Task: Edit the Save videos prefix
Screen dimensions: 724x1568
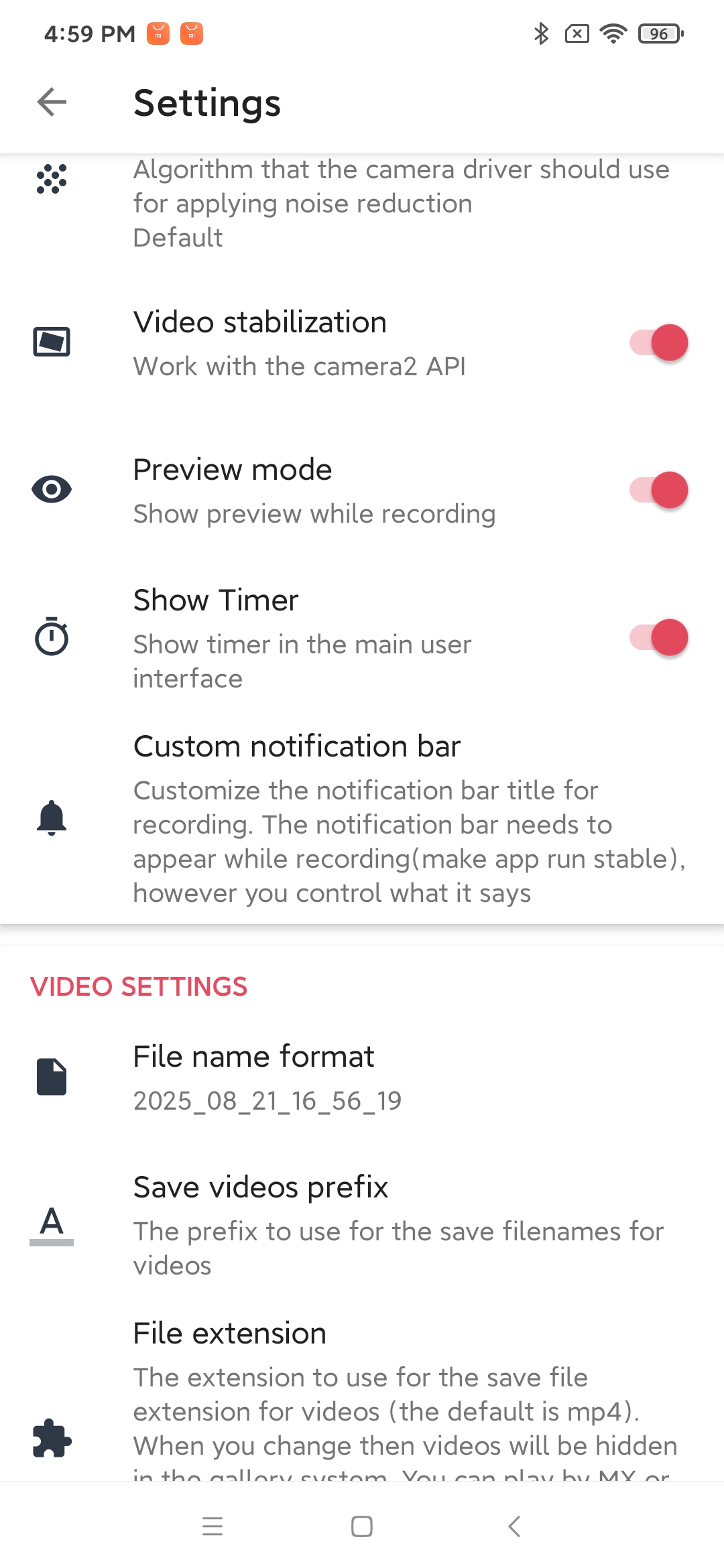Action: (362, 1224)
